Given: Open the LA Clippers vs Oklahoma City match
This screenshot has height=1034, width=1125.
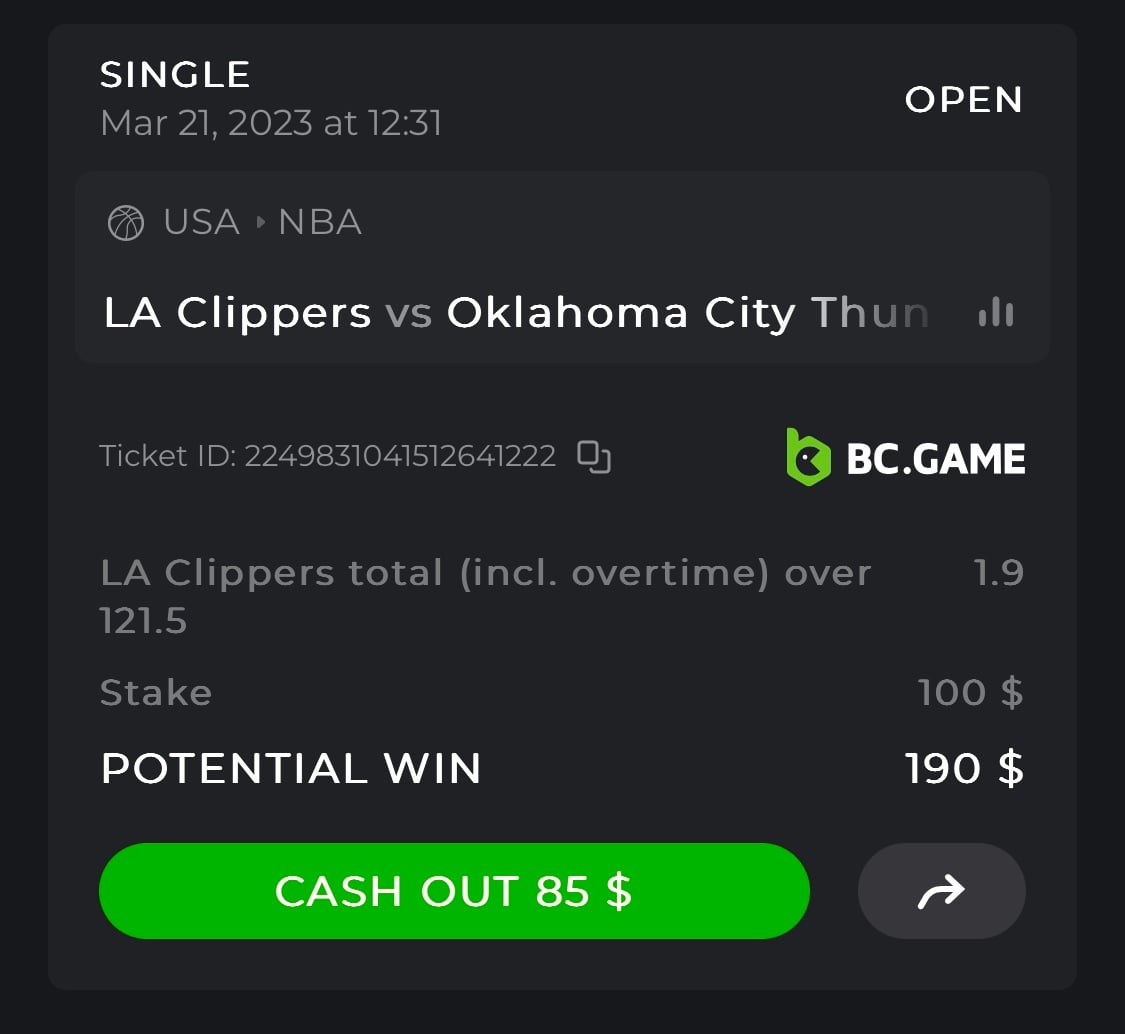Looking at the screenshot, I should point(515,314).
